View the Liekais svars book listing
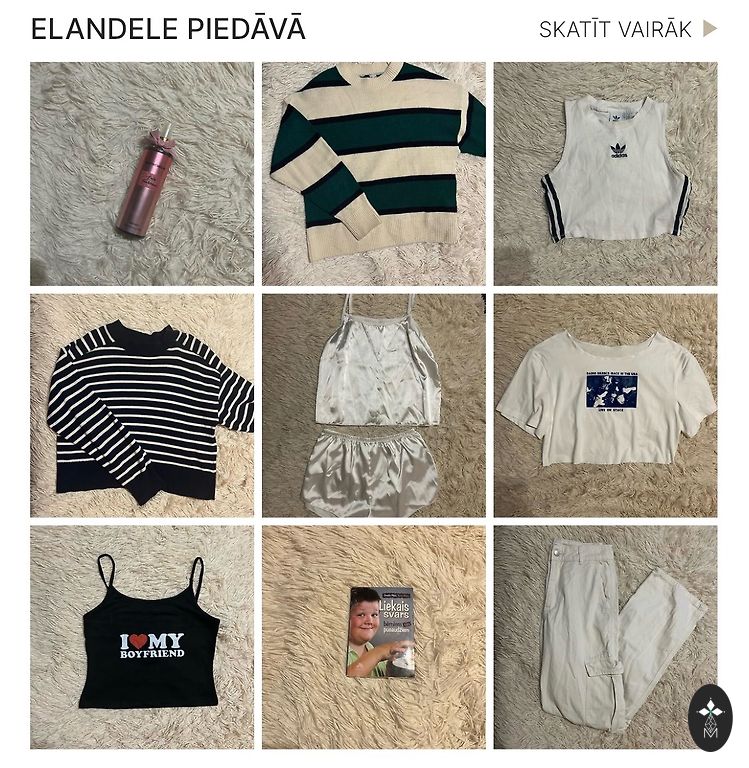This screenshot has width=749, height=768. [x=374, y=637]
